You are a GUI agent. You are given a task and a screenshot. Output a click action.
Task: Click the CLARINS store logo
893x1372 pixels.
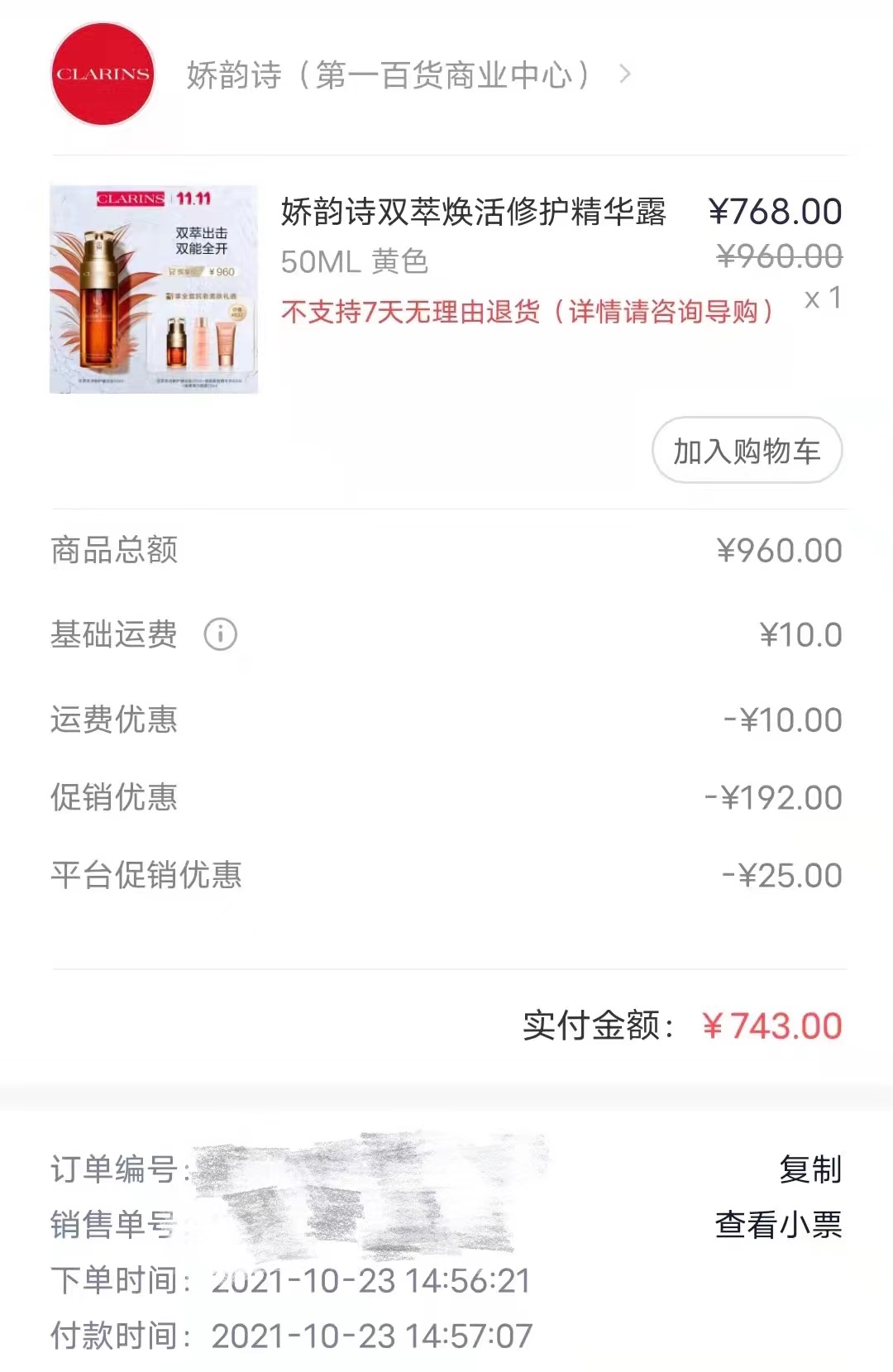coord(103,74)
